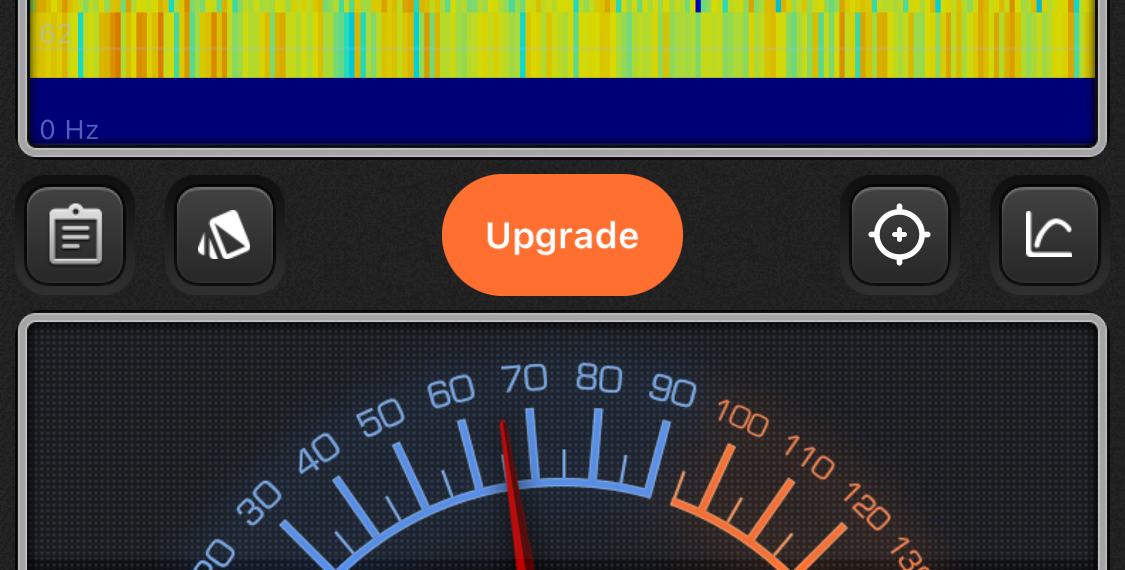Image resolution: width=1125 pixels, height=570 pixels.
Task: Open the cards icon button
Action: (x=225, y=235)
